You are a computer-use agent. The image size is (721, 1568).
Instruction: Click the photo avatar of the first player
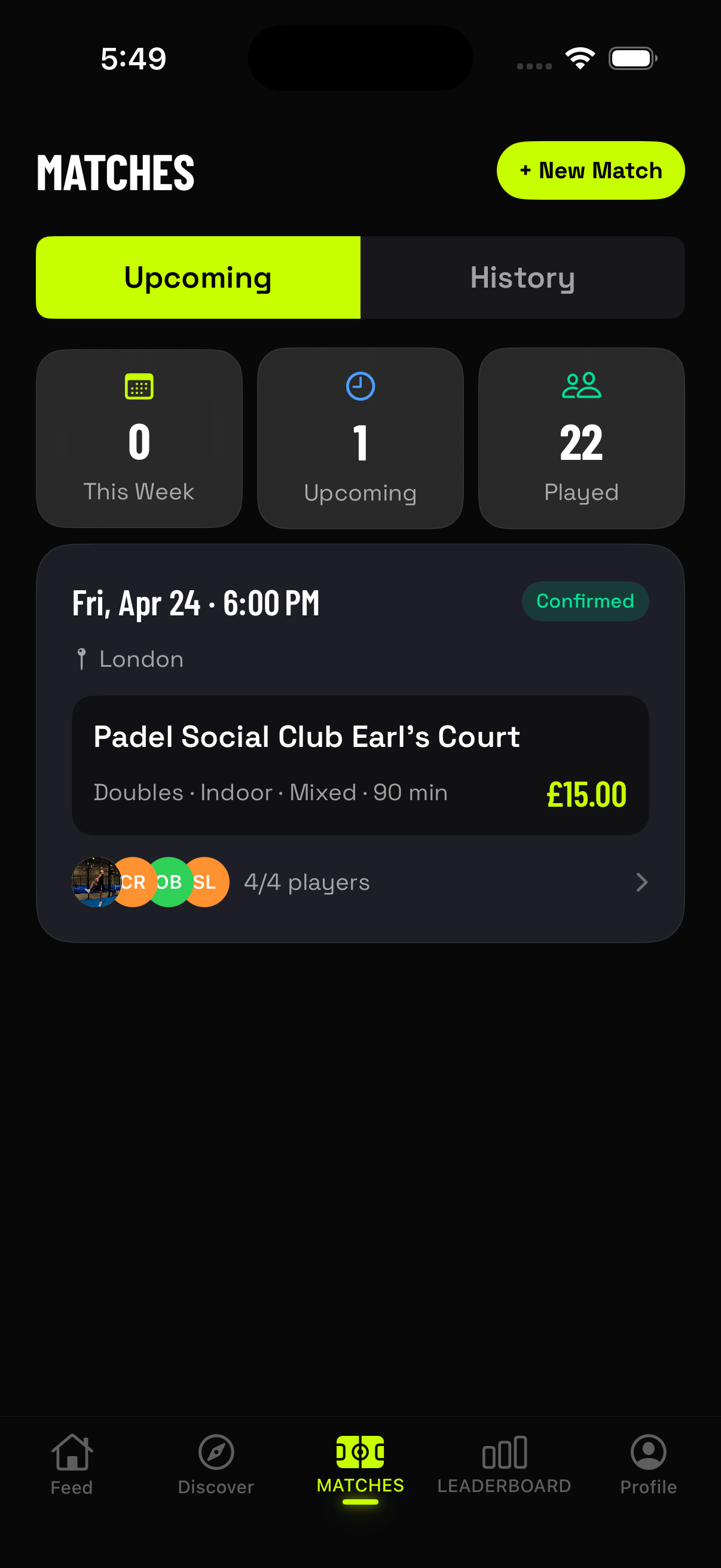[x=94, y=881]
